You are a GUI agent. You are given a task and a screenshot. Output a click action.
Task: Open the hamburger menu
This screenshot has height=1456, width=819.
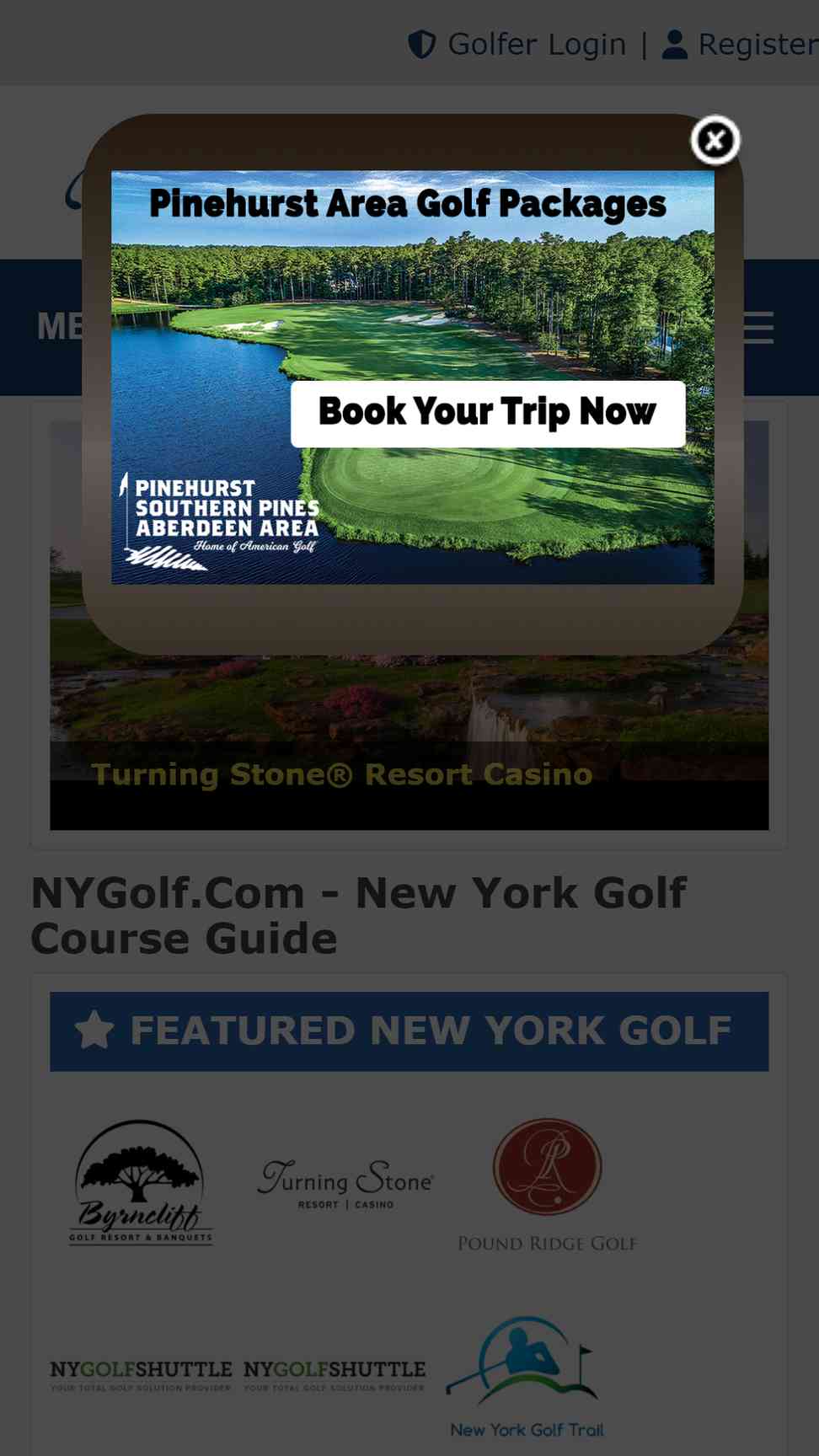coord(758,327)
